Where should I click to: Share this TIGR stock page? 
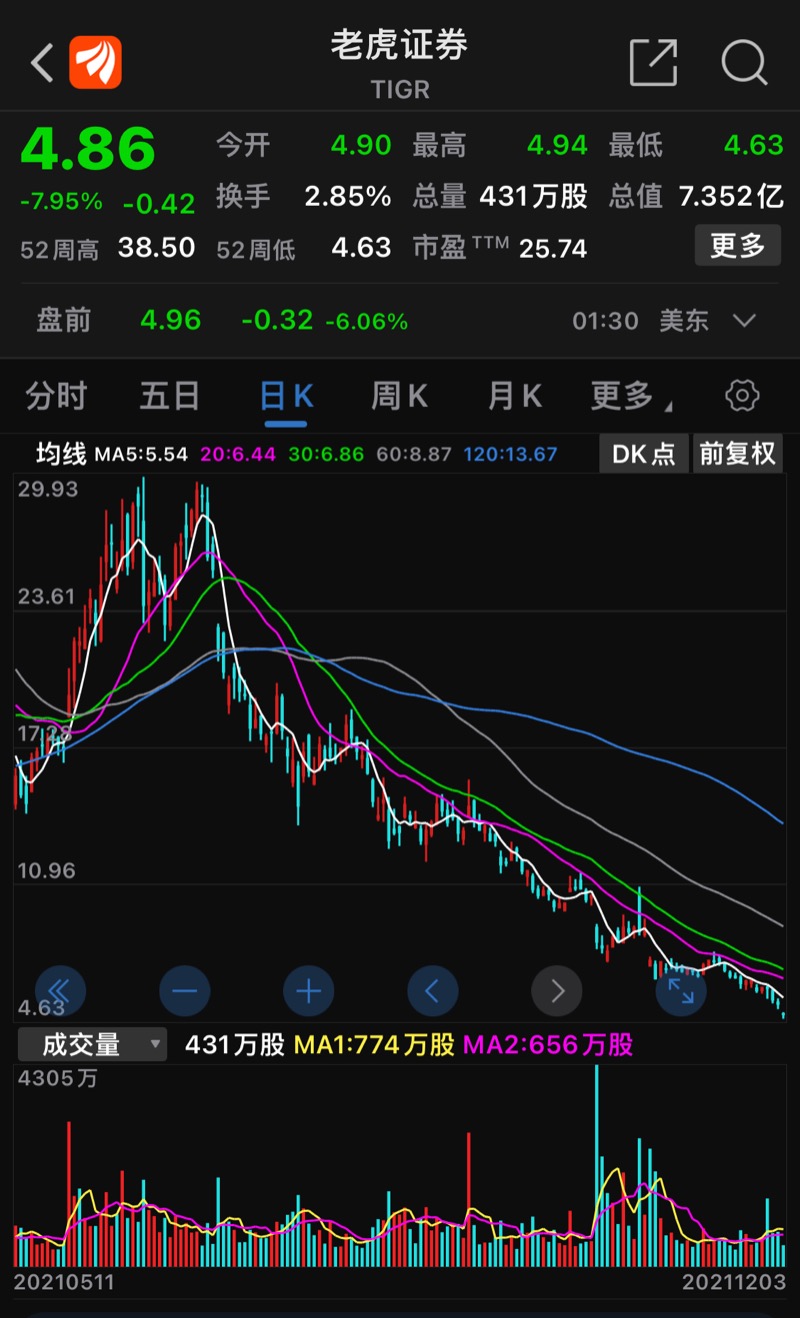pyautogui.click(x=653, y=63)
